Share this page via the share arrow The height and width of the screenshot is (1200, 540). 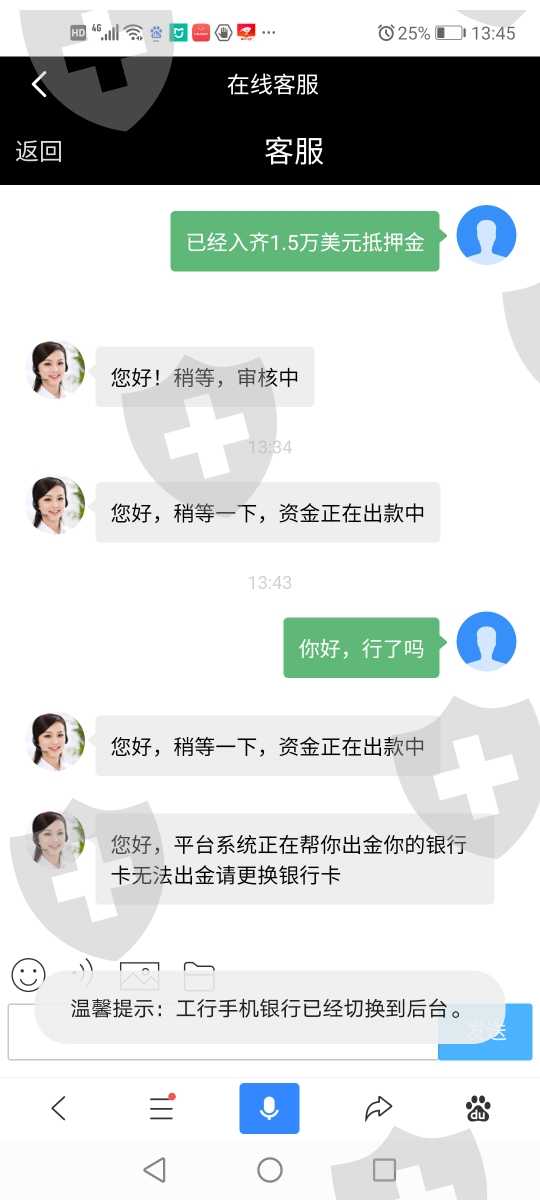[378, 1108]
